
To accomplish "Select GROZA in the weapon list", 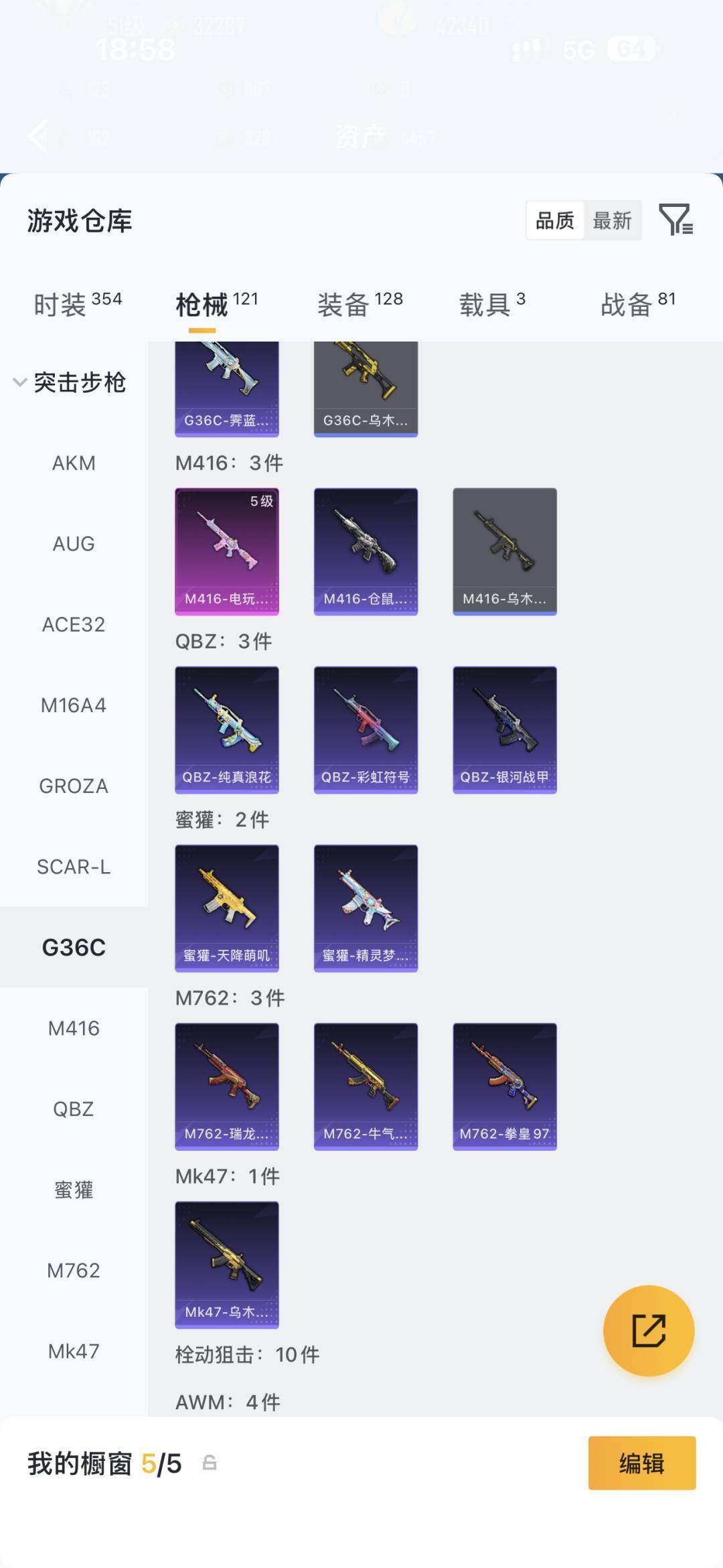I will point(74,786).
